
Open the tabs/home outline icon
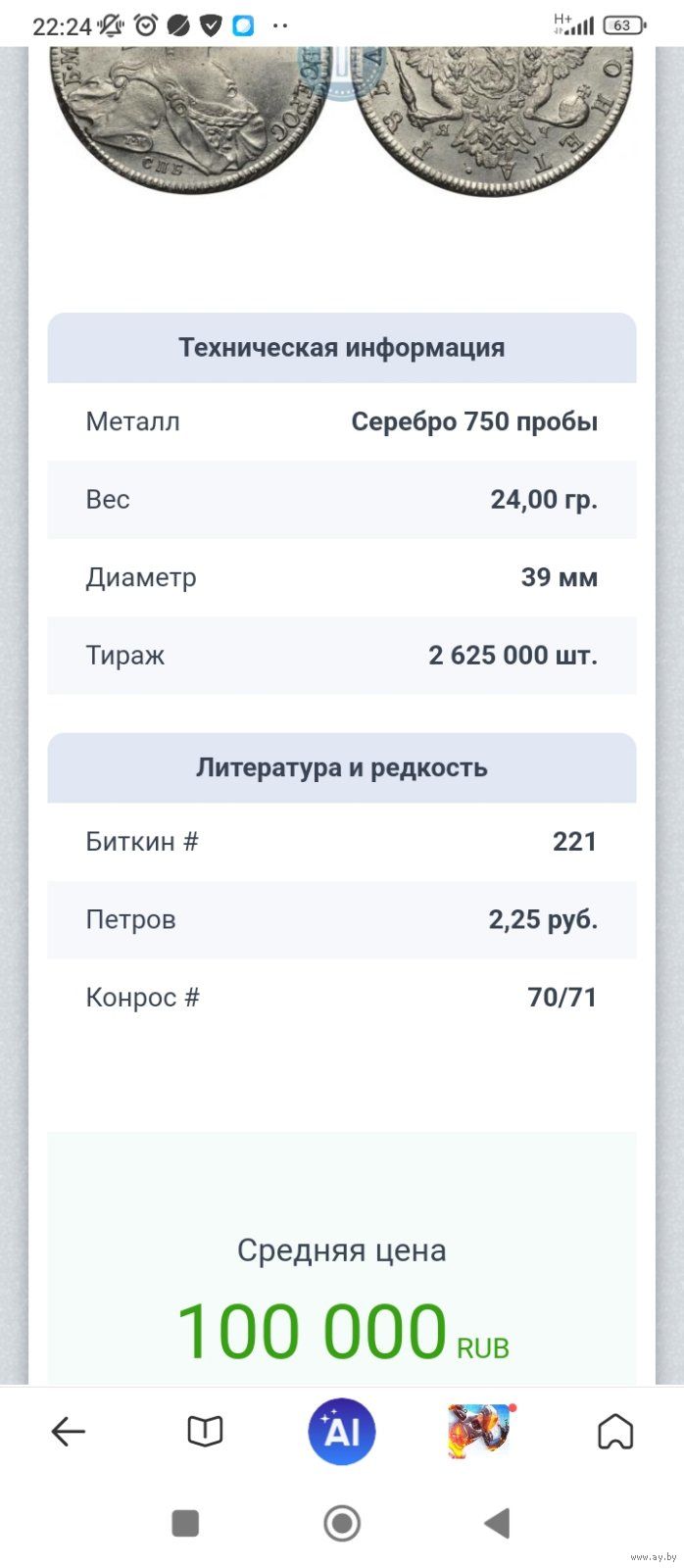coord(615,1432)
